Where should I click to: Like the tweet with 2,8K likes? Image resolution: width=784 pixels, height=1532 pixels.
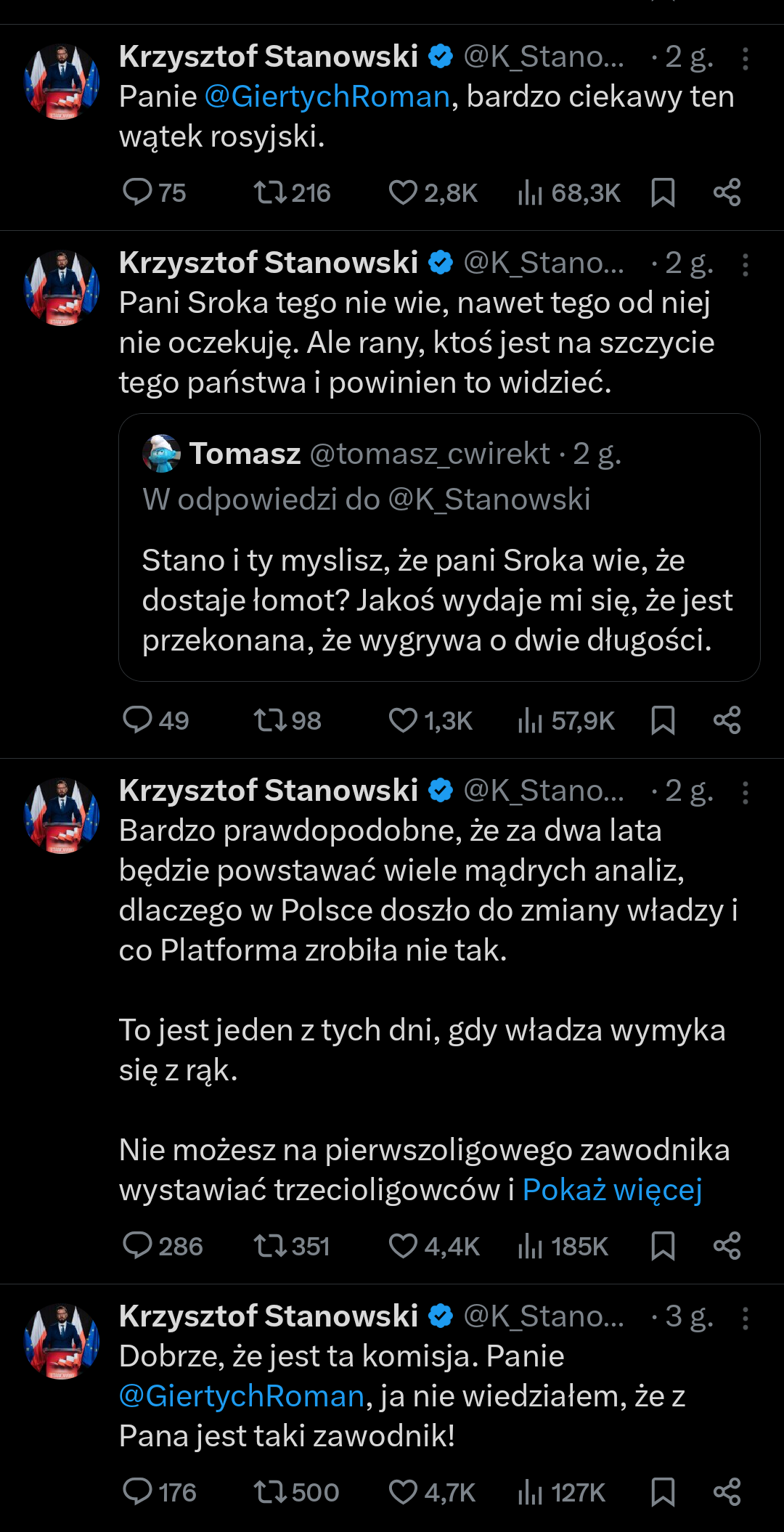[x=403, y=192]
